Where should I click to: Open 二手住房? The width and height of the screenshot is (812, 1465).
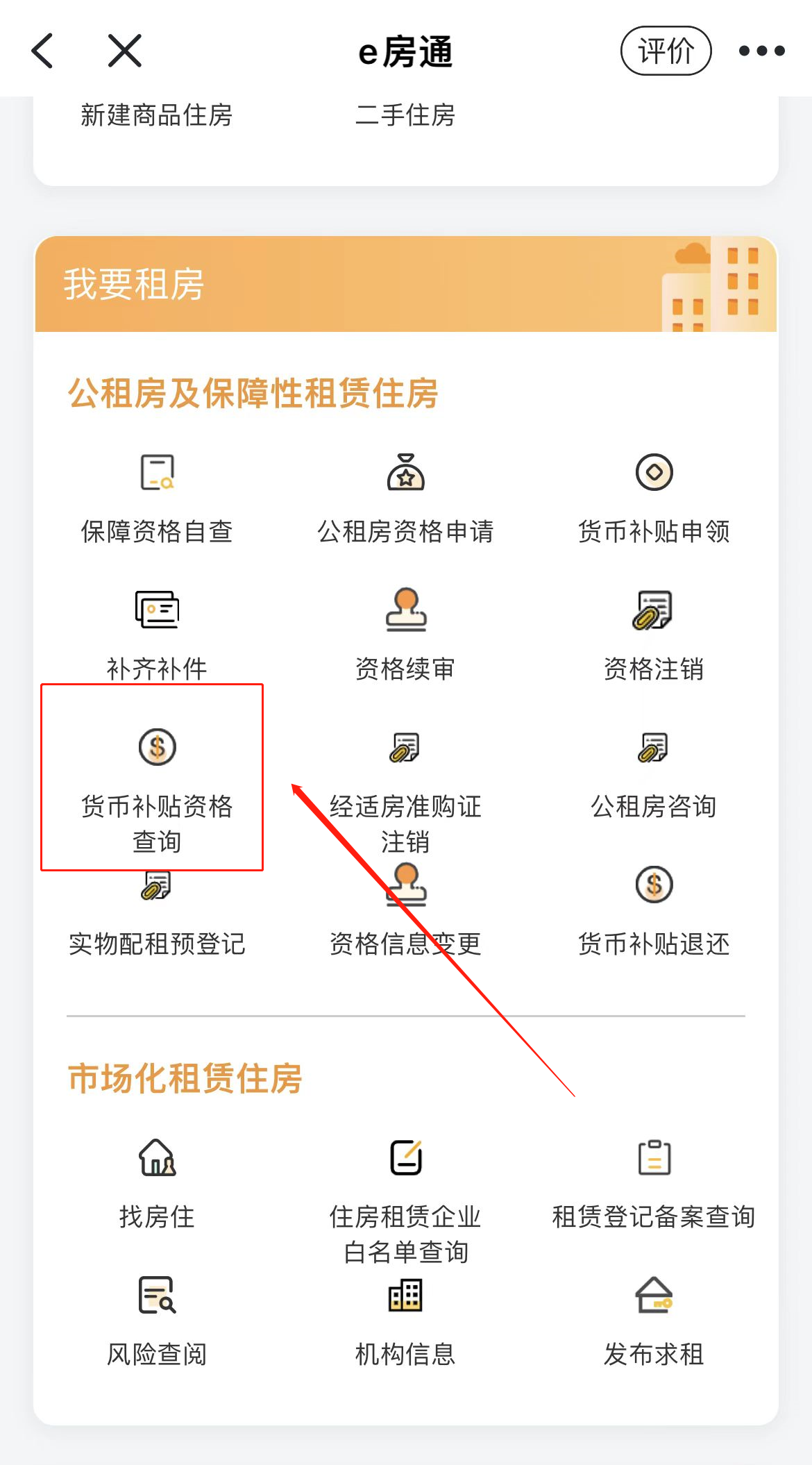(405, 115)
